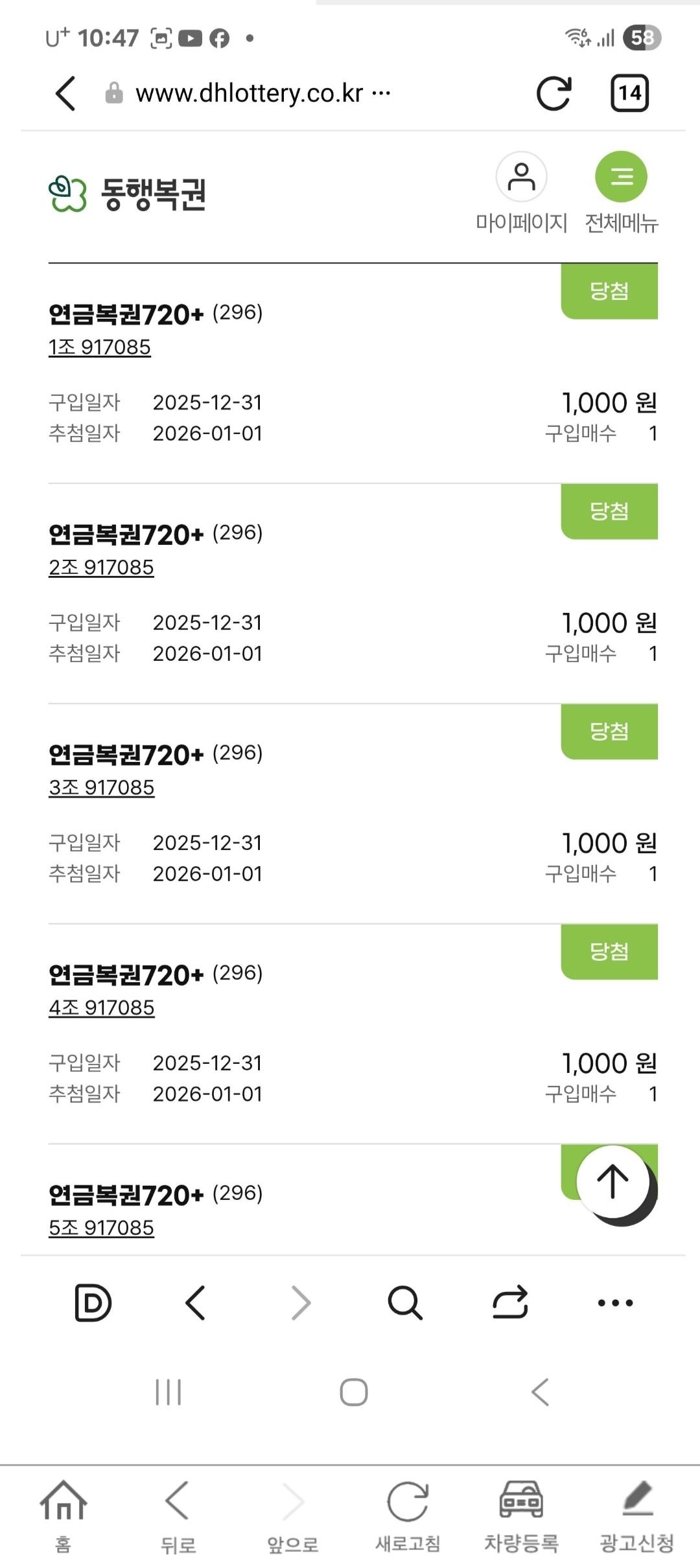
Task: Select the 당첨 badge on first ticket
Action: click(x=608, y=292)
